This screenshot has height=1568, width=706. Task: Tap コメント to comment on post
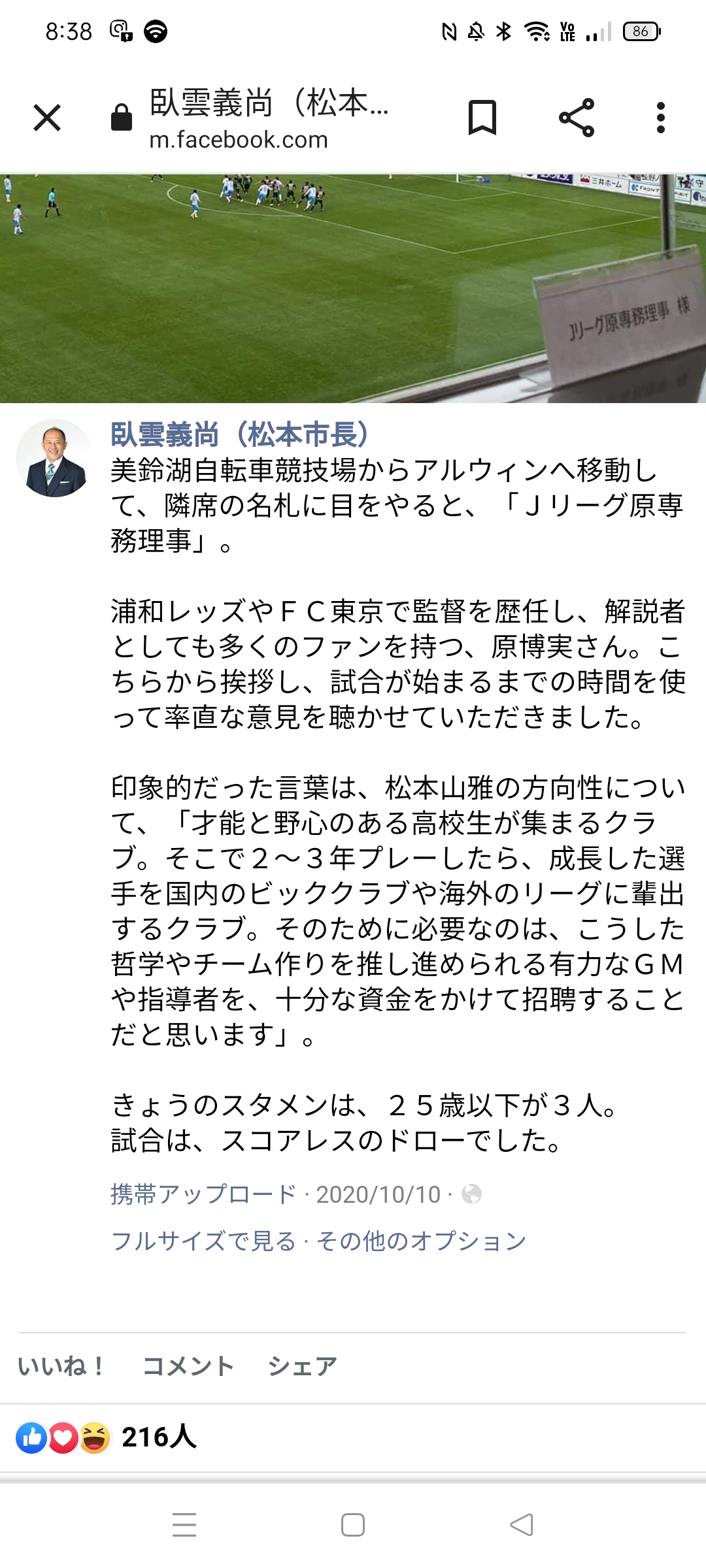[x=188, y=1366]
